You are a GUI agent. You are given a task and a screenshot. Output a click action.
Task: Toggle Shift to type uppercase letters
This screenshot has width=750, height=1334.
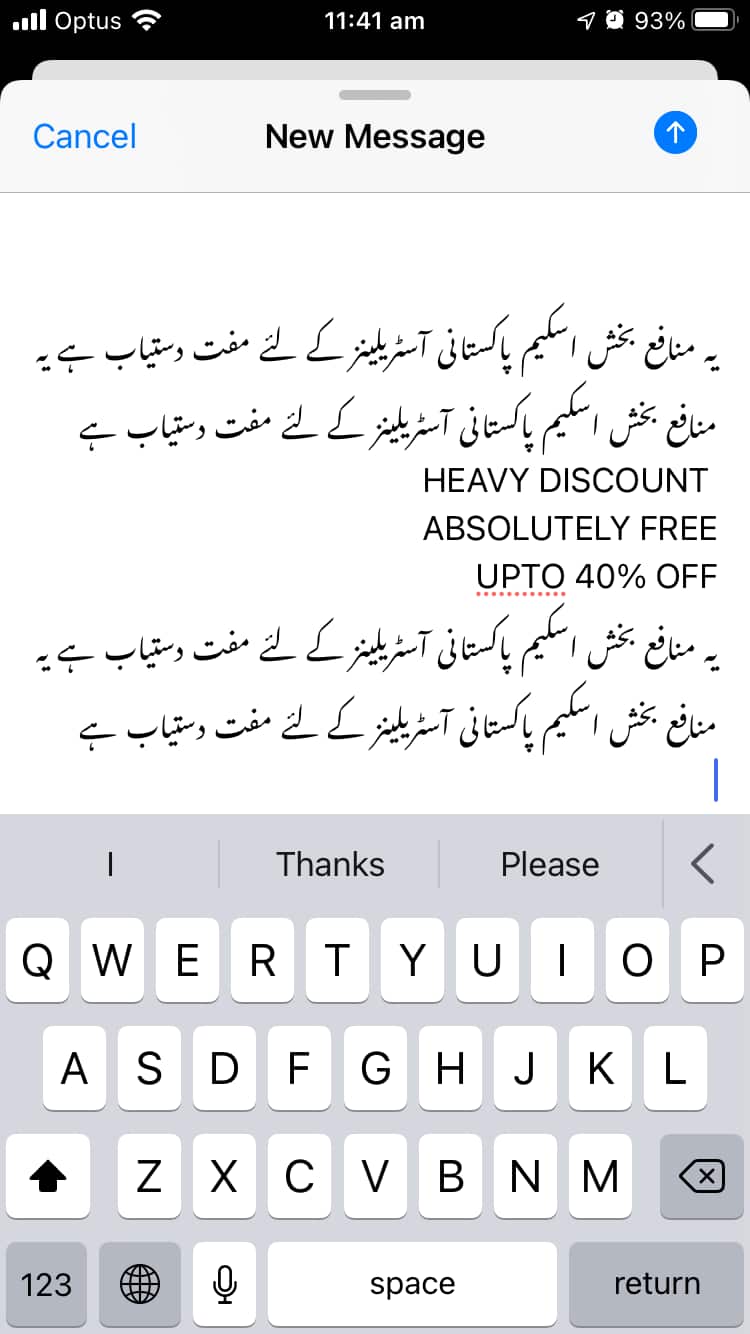click(48, 1177)
